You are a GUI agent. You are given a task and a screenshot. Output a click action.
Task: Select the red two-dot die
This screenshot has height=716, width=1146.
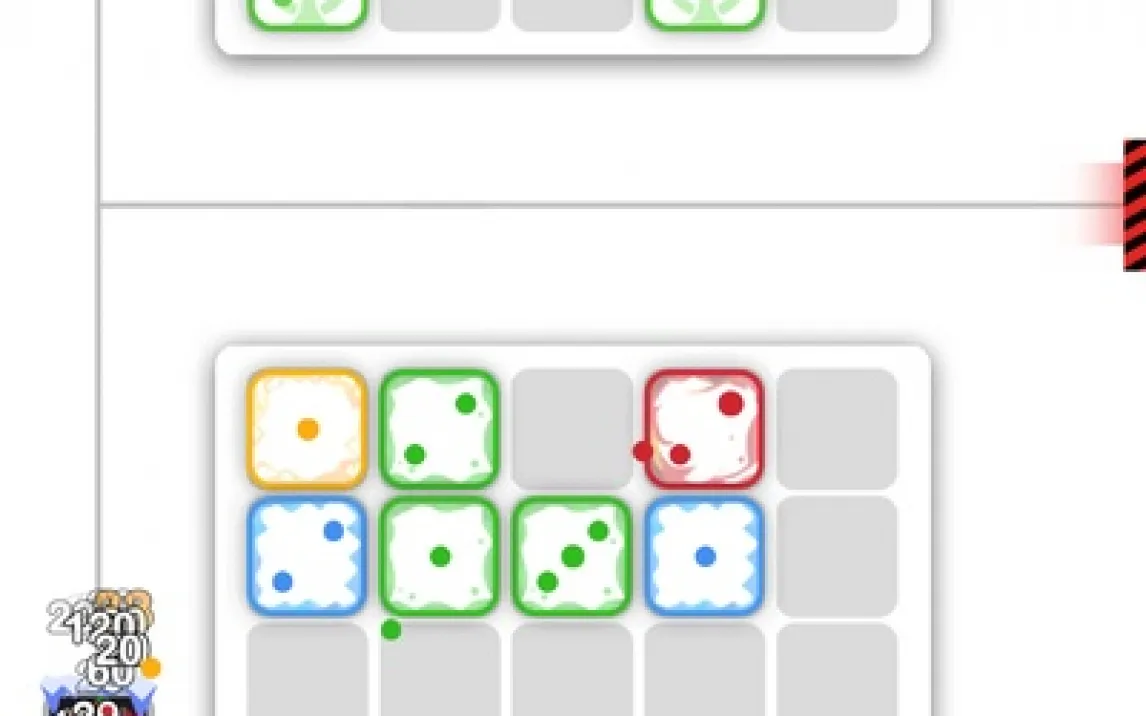(705, 429)
